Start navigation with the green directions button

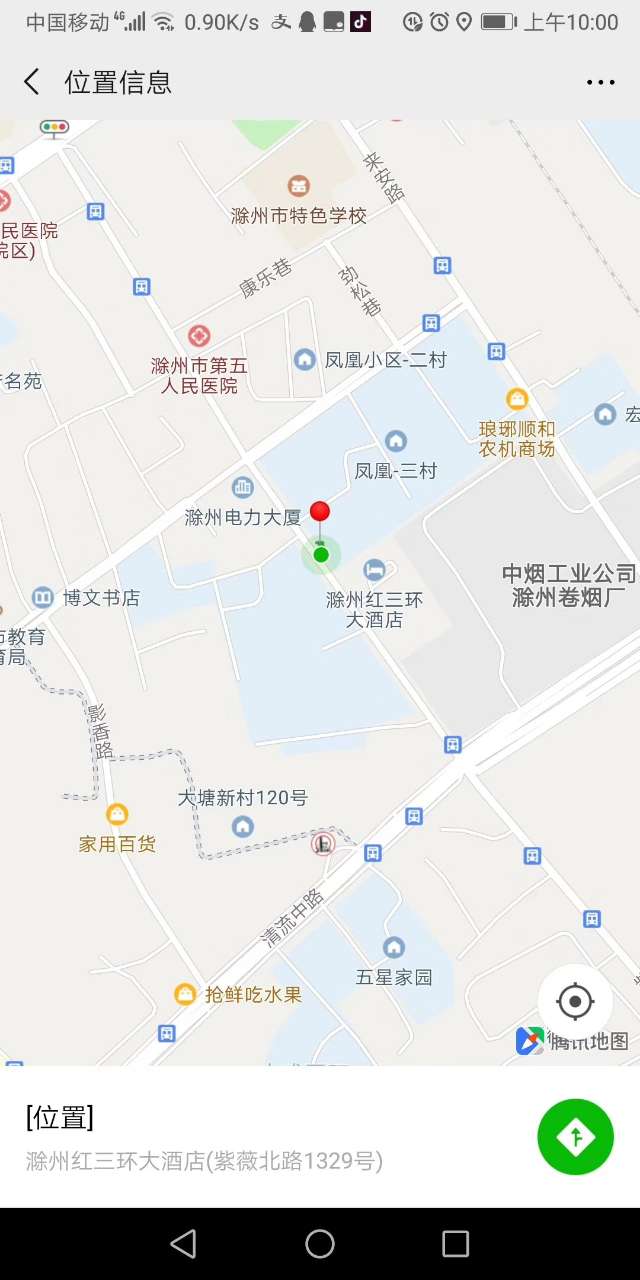pyautogui.click(x=575, y=1136)
